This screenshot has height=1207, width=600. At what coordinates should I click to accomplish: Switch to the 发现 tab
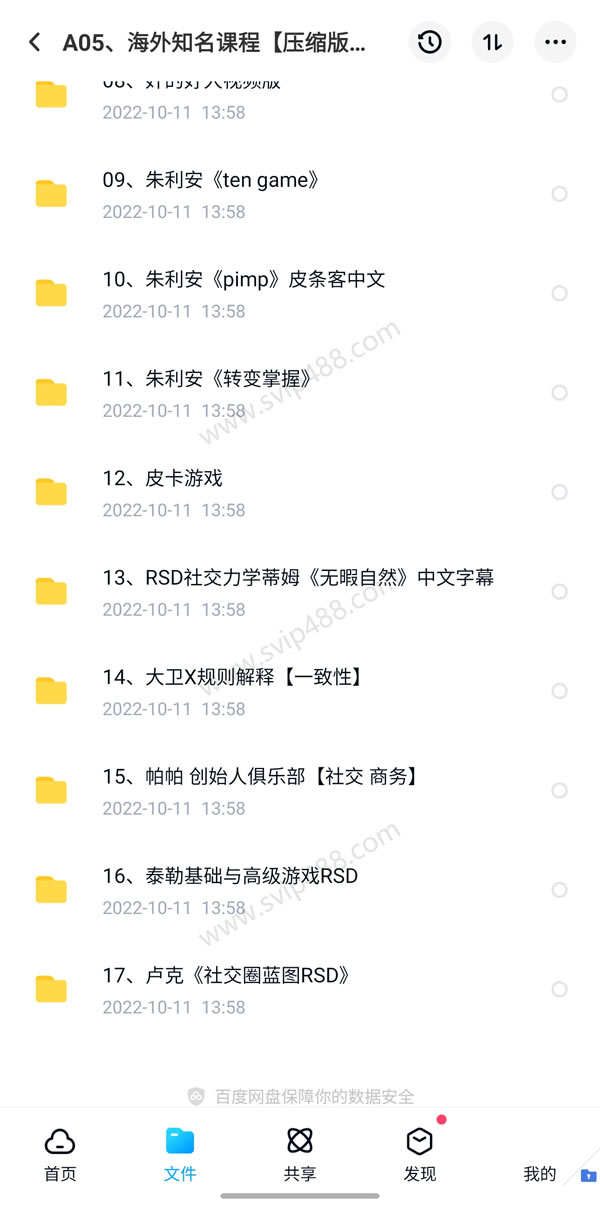click(420, 1155)
